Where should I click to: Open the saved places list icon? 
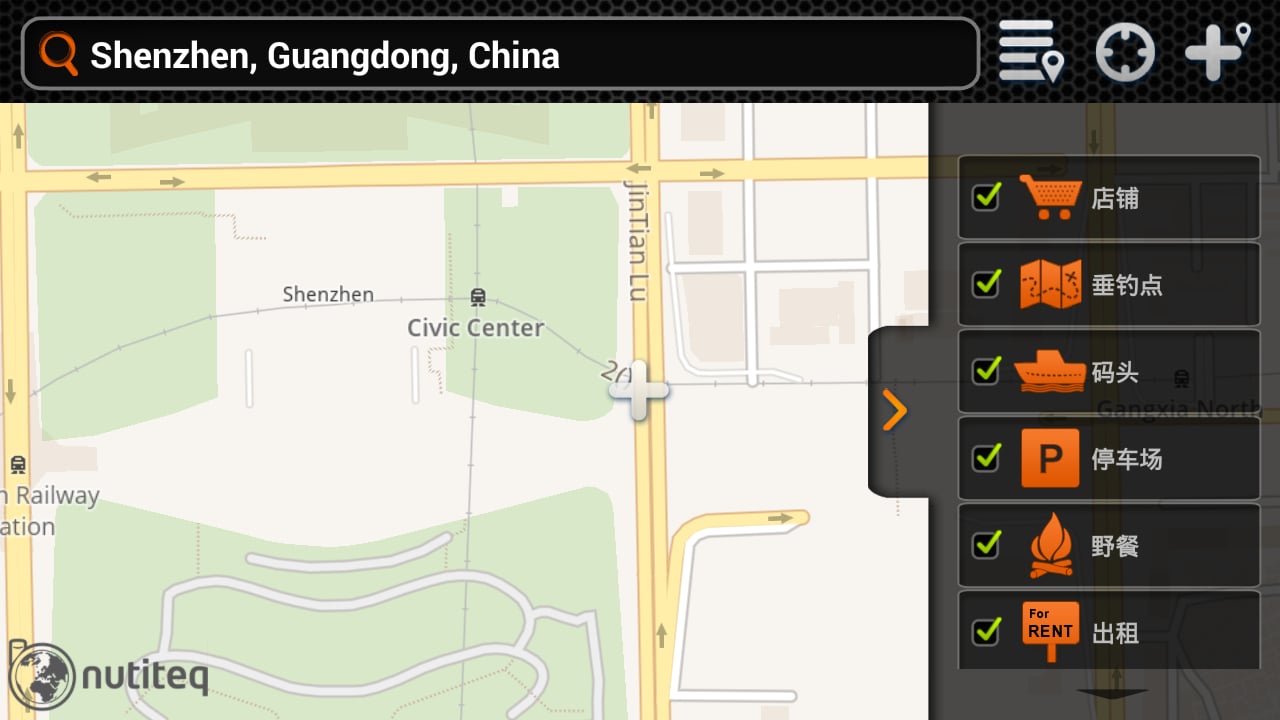coord(1030,52)
